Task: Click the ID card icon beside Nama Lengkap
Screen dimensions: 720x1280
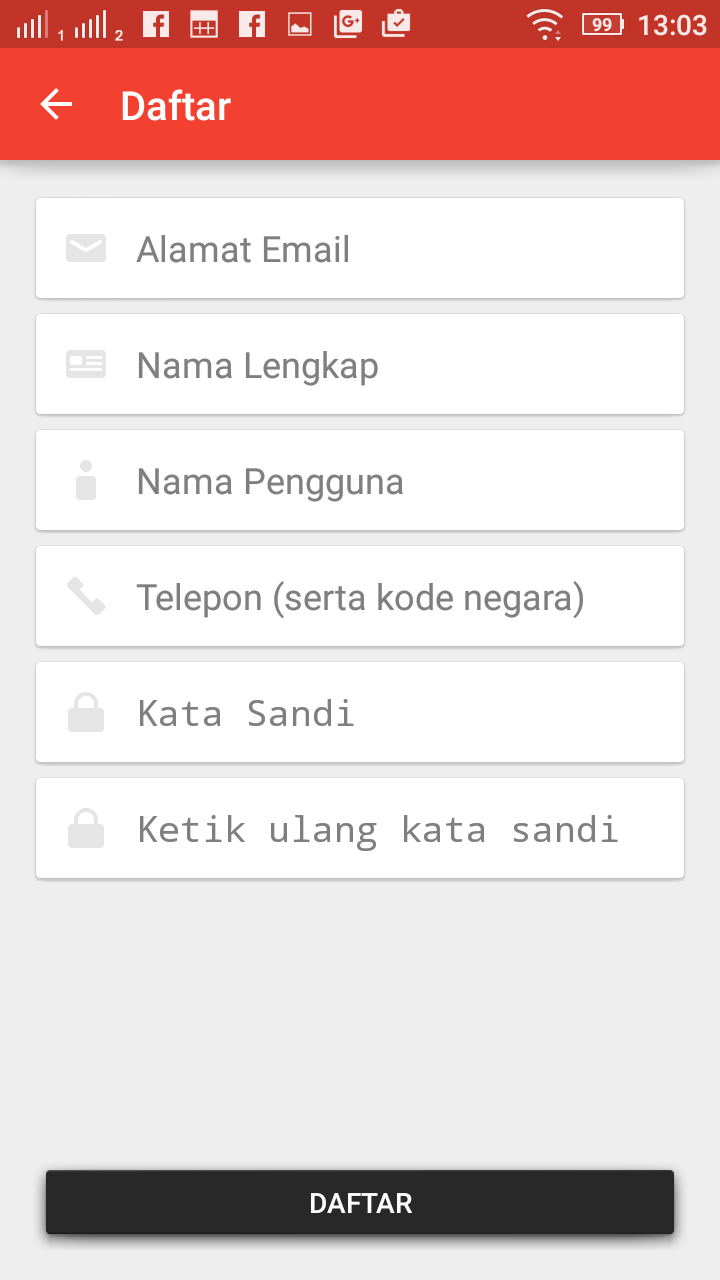Action: click(85, 364)
